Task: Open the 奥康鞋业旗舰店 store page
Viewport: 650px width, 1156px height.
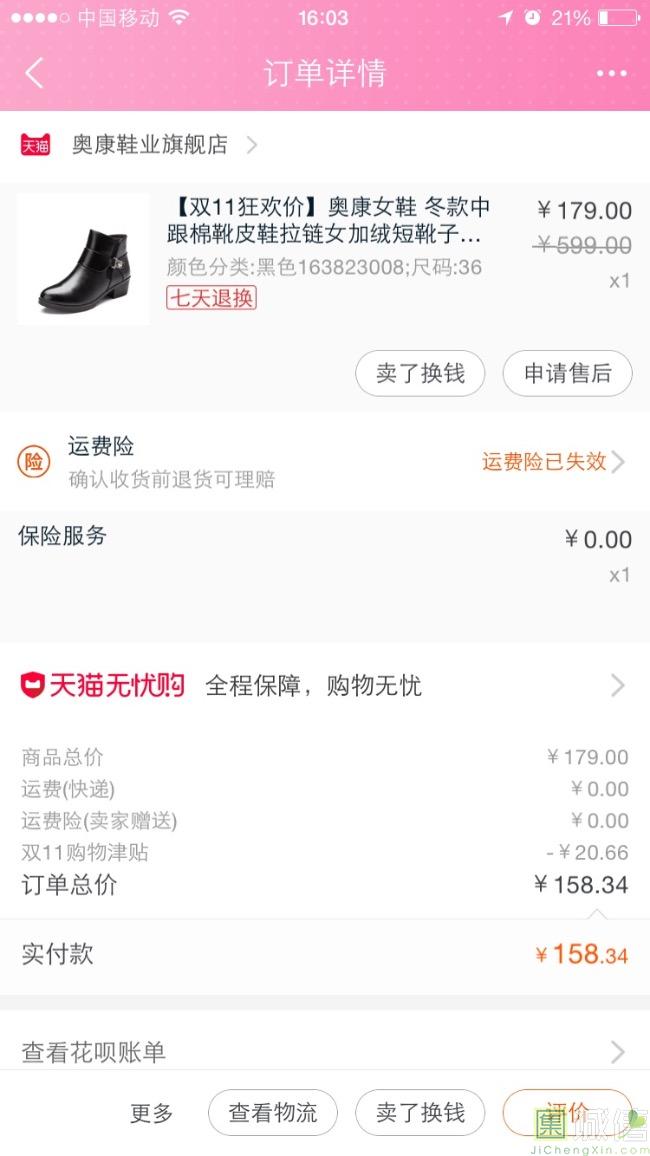Action: 150,145
